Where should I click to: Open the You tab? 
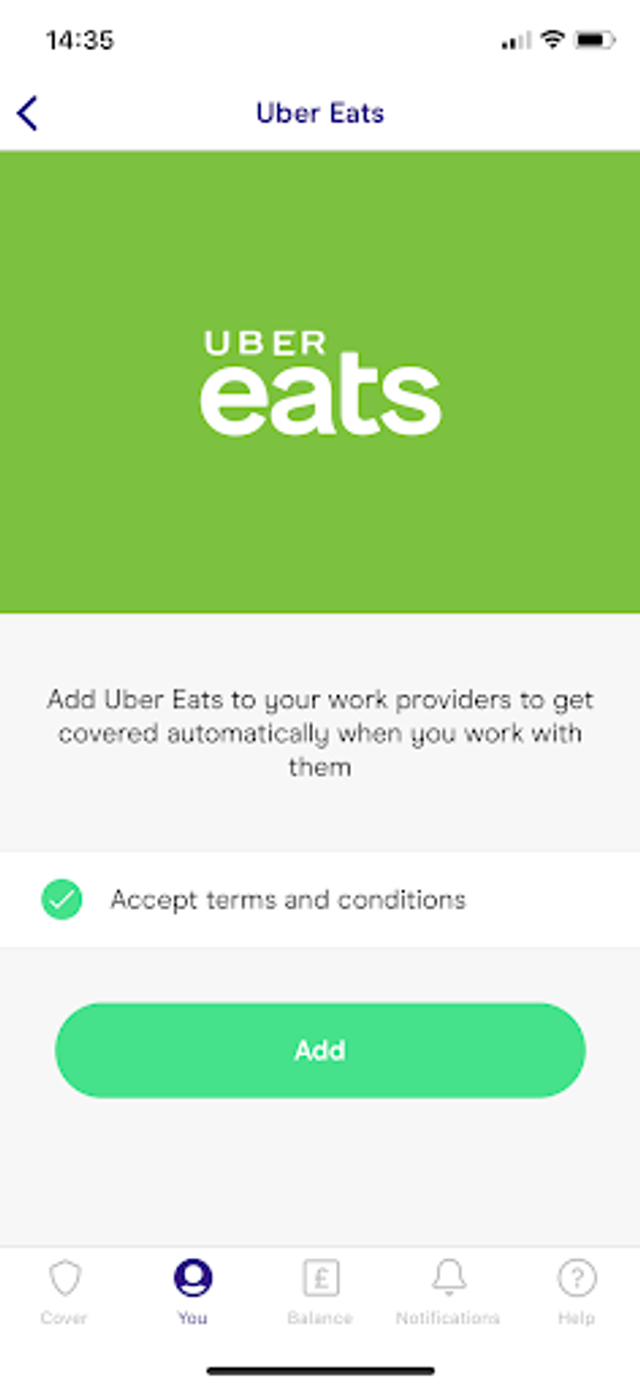193,1292
